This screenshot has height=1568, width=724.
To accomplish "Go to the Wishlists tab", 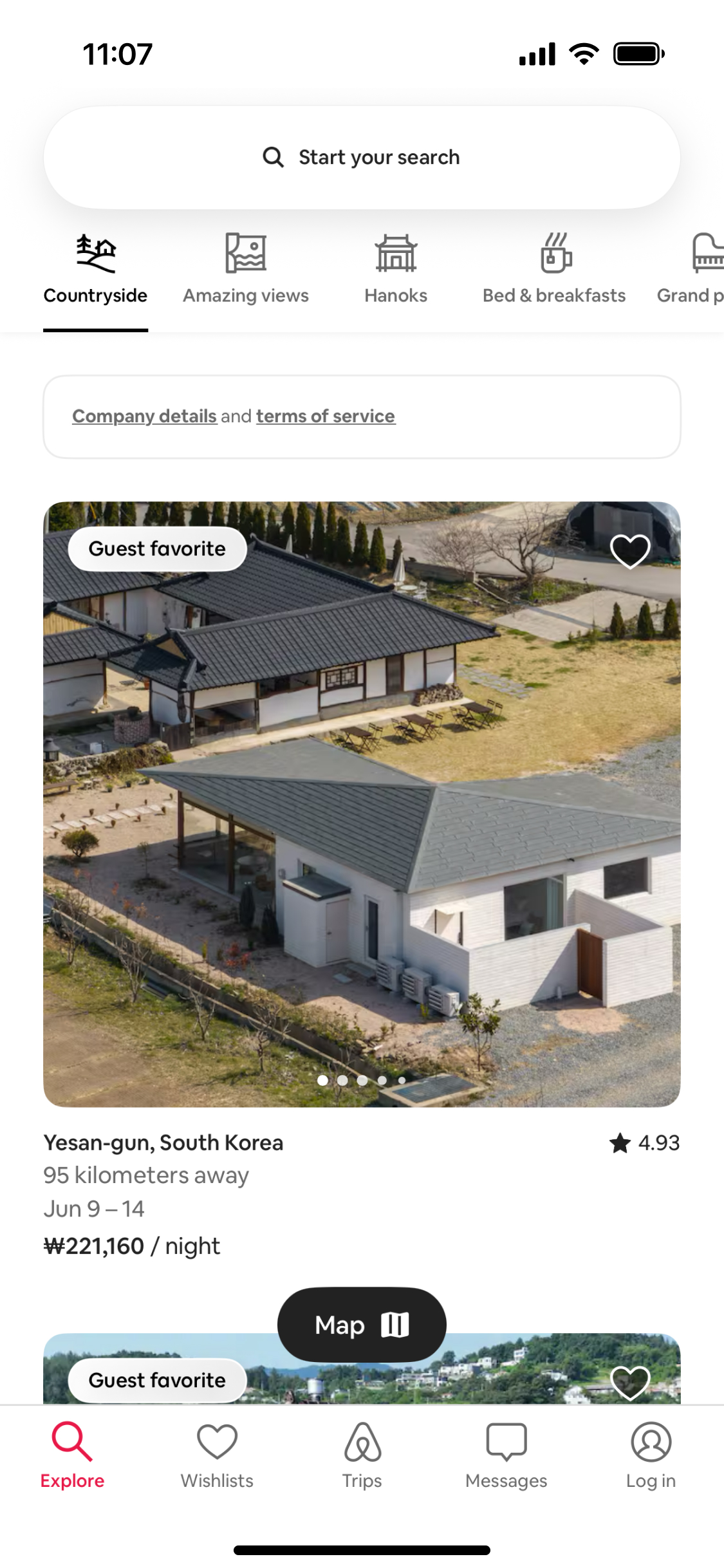I will pyautogui.click(x=217, y=1456).
